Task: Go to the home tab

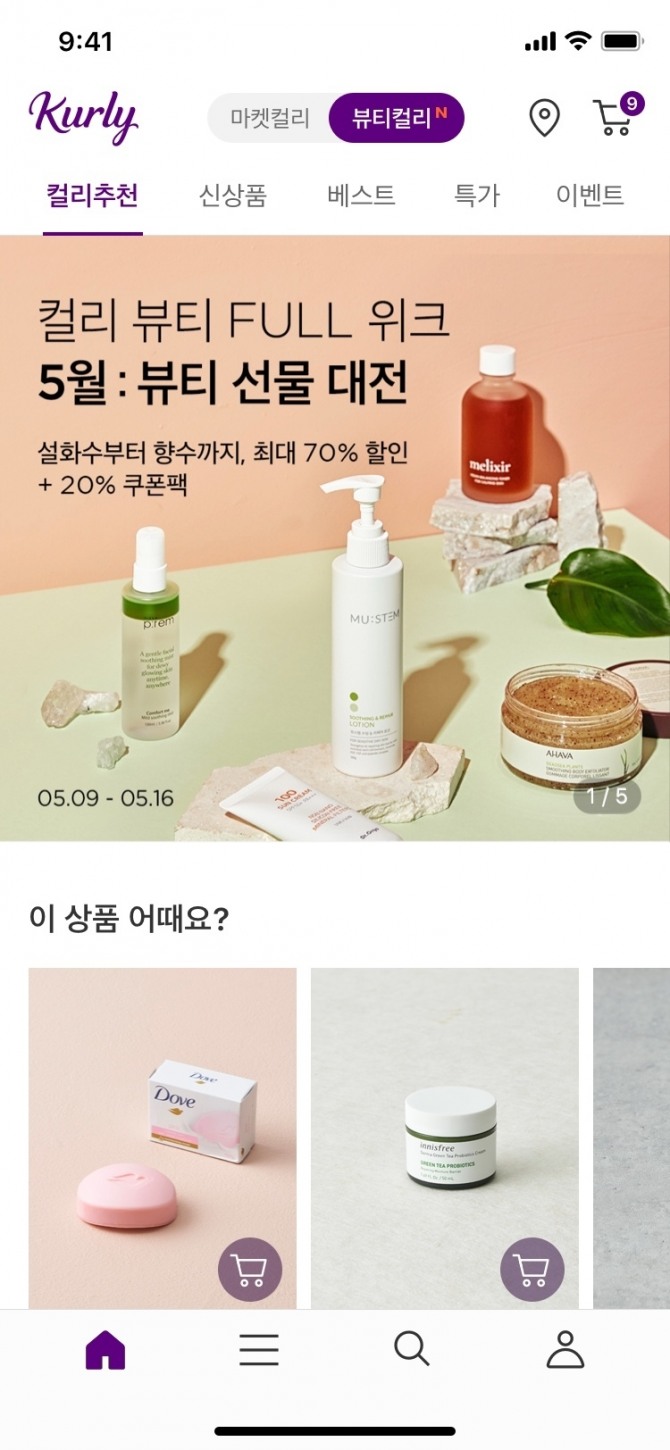Action: click(x=105, y=1350)
